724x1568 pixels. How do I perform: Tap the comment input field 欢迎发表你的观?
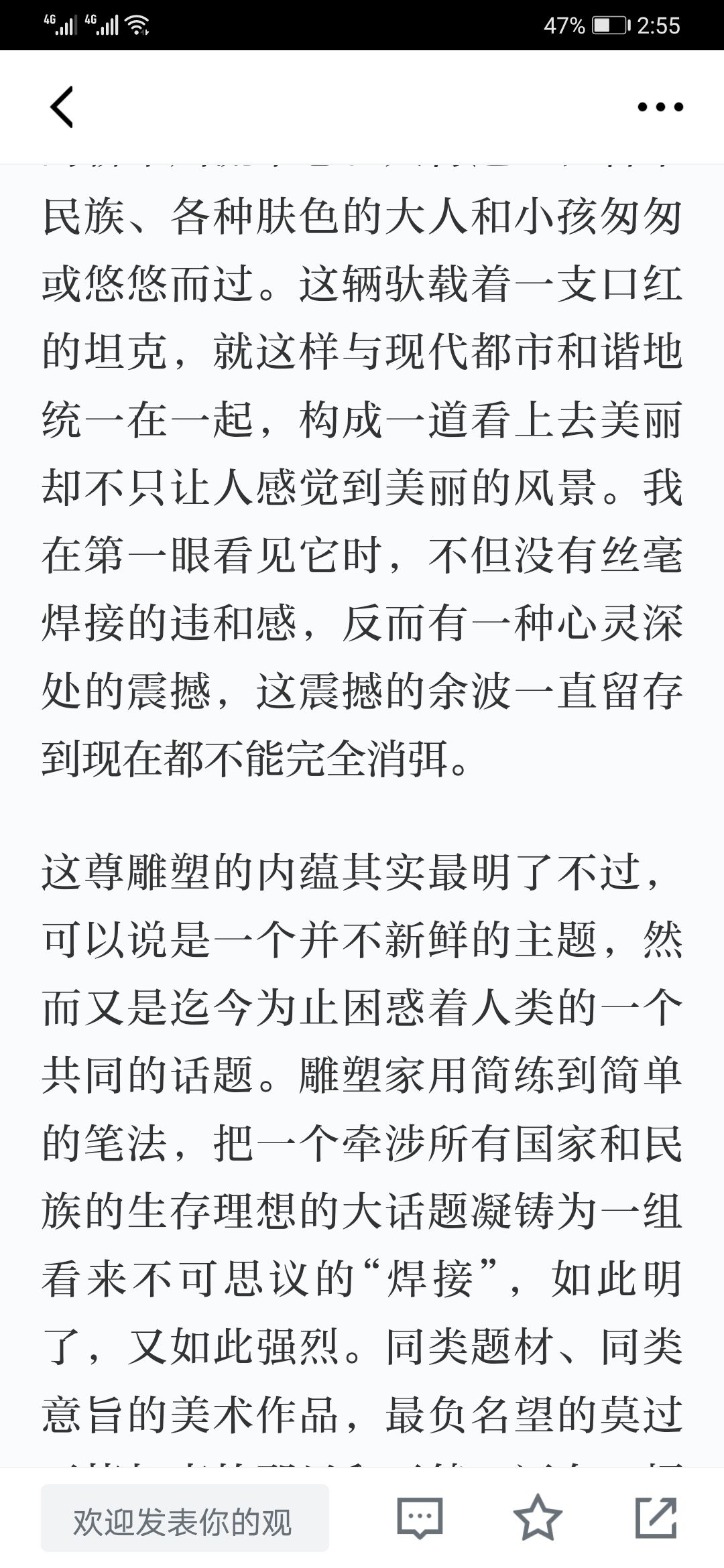(x=185, y=1518)
